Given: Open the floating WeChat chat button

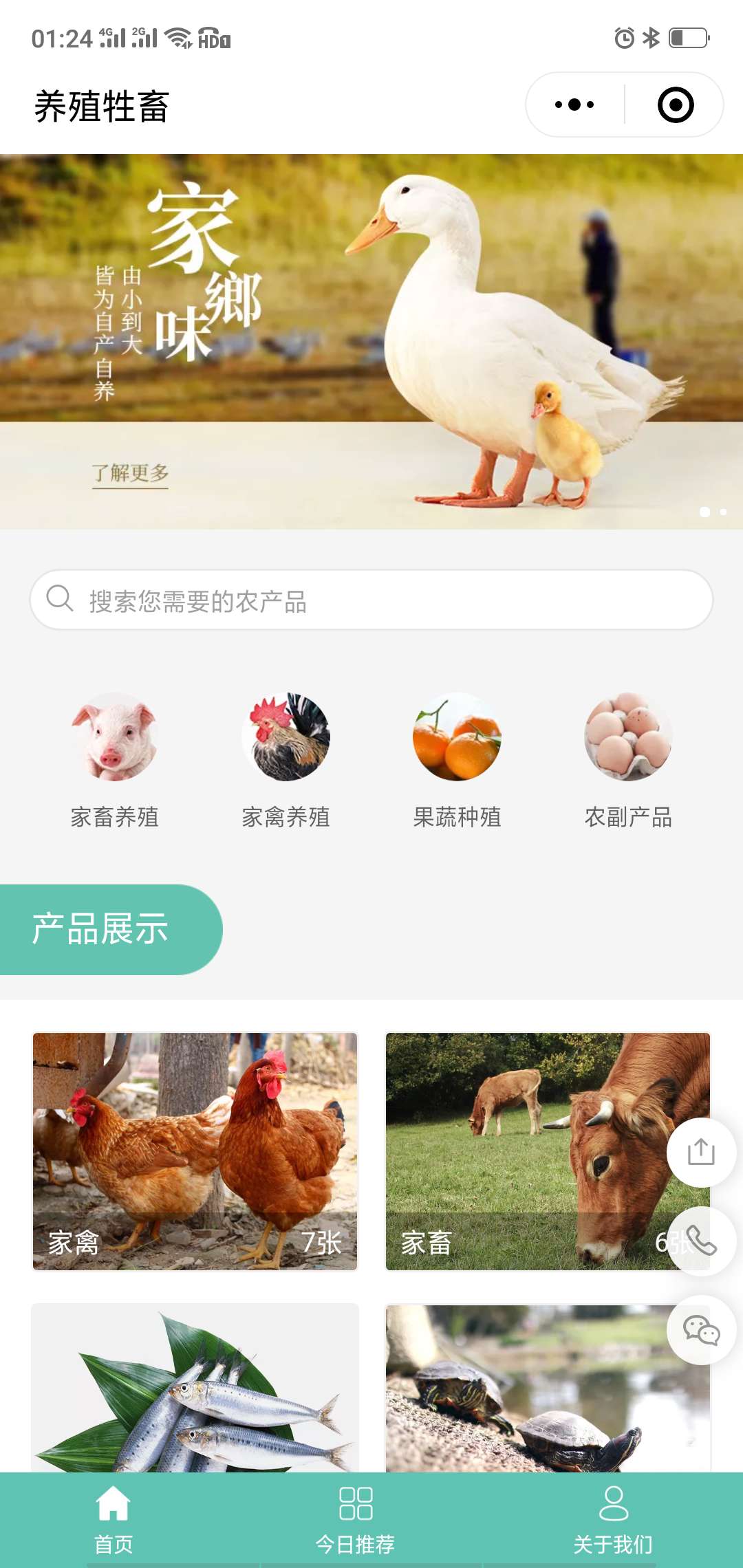Looking at the screenshot, I should point(701,1330).
